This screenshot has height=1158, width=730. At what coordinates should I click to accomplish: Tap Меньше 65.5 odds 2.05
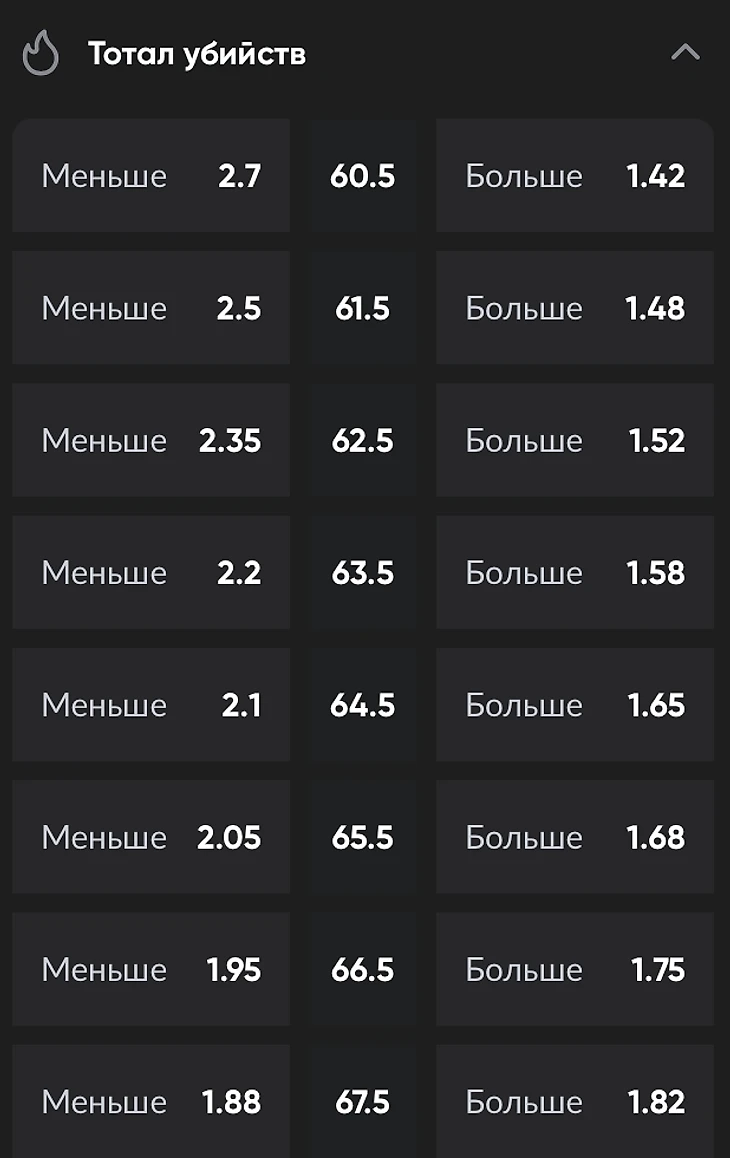pos(151,837)
